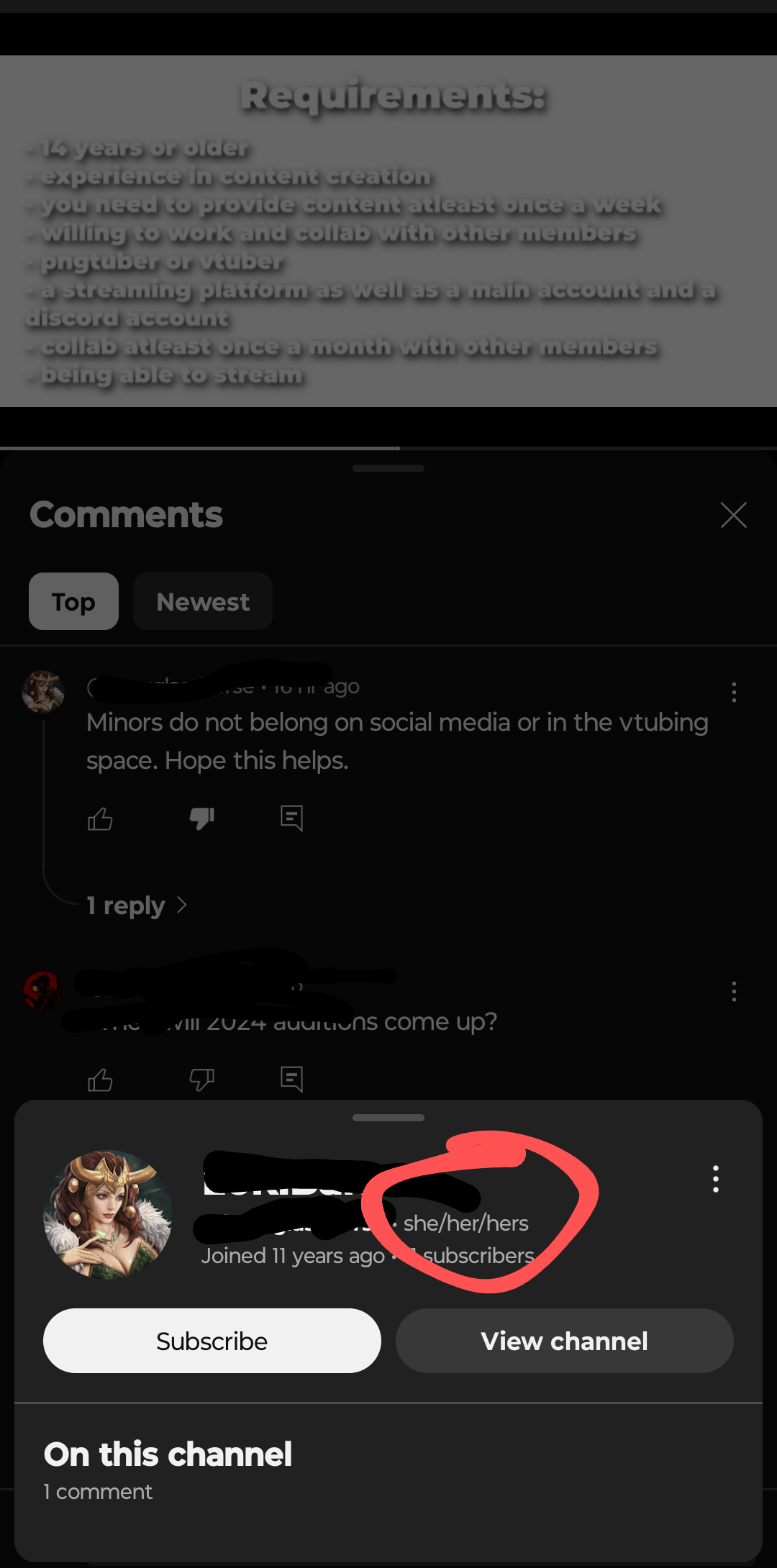Switch to Newest comments
Viewport: 777px width, 1568px height.
[203, 601]
